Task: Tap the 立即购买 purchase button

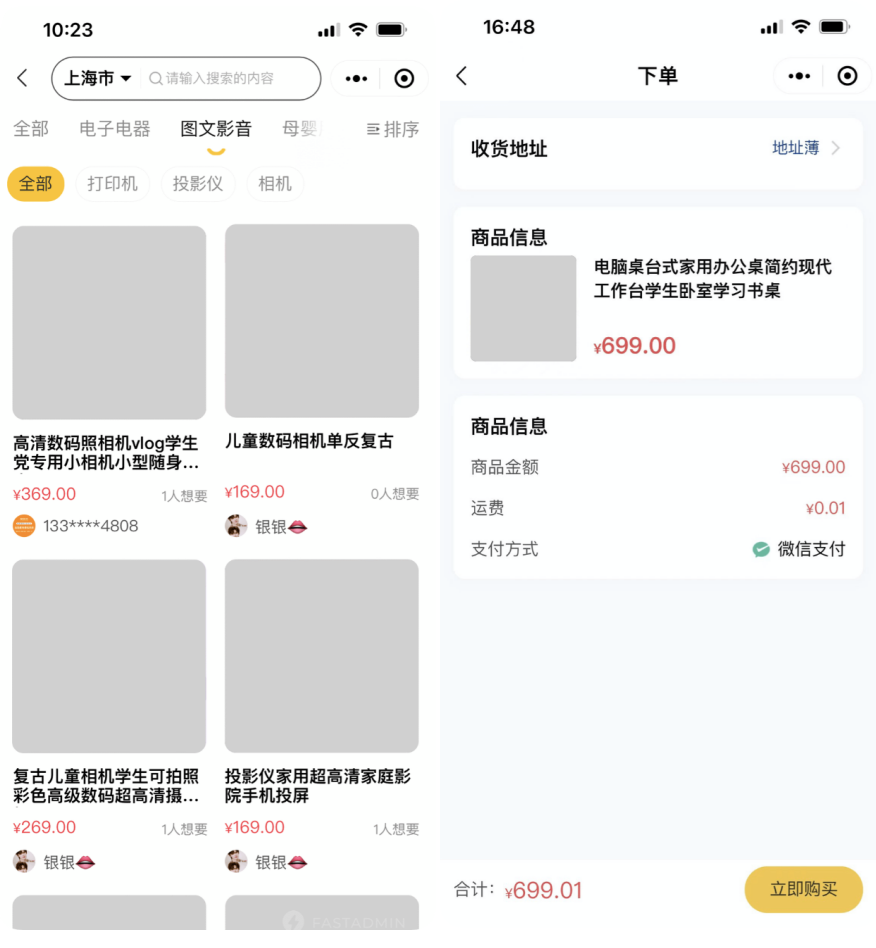Action: (804, 889)
